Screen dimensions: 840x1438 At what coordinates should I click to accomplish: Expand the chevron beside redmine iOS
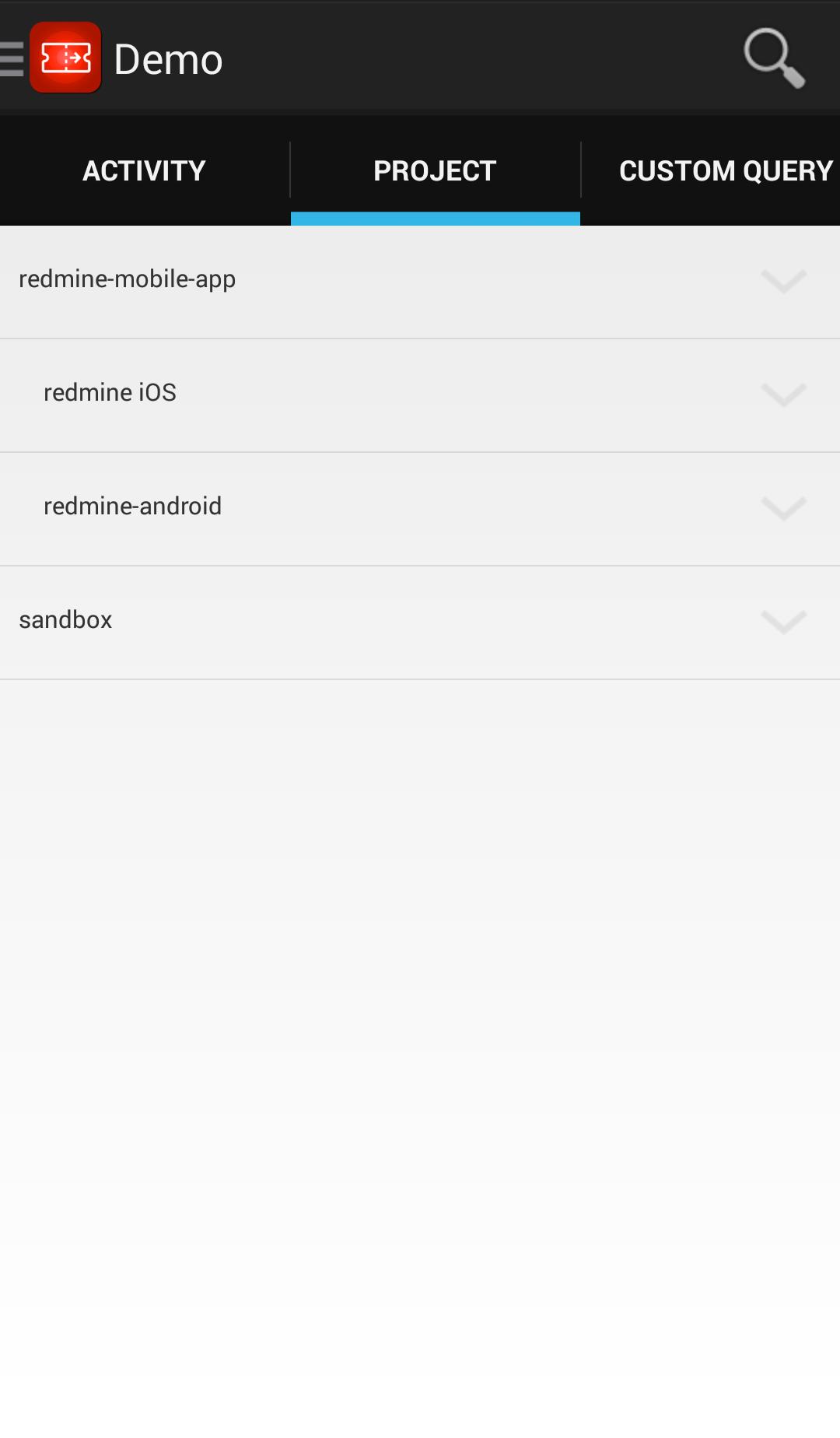pos(783,395)
